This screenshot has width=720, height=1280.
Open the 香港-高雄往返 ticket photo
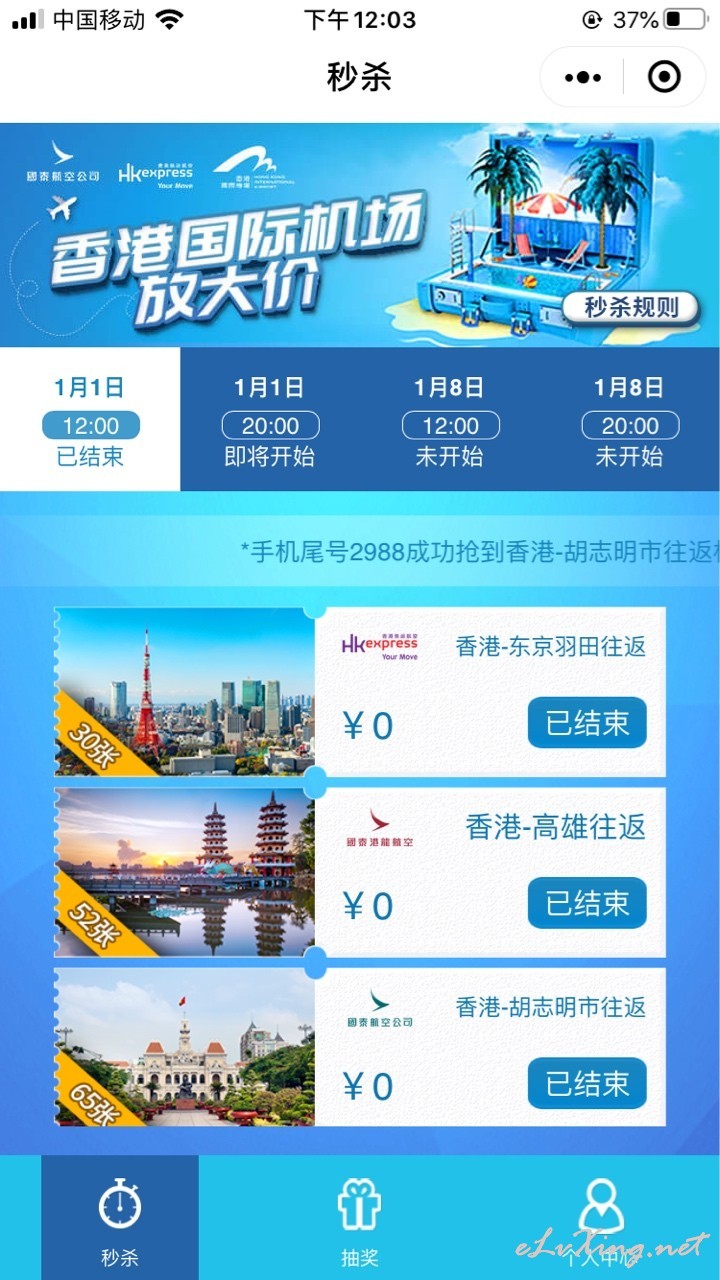click(x=185, y=872)
